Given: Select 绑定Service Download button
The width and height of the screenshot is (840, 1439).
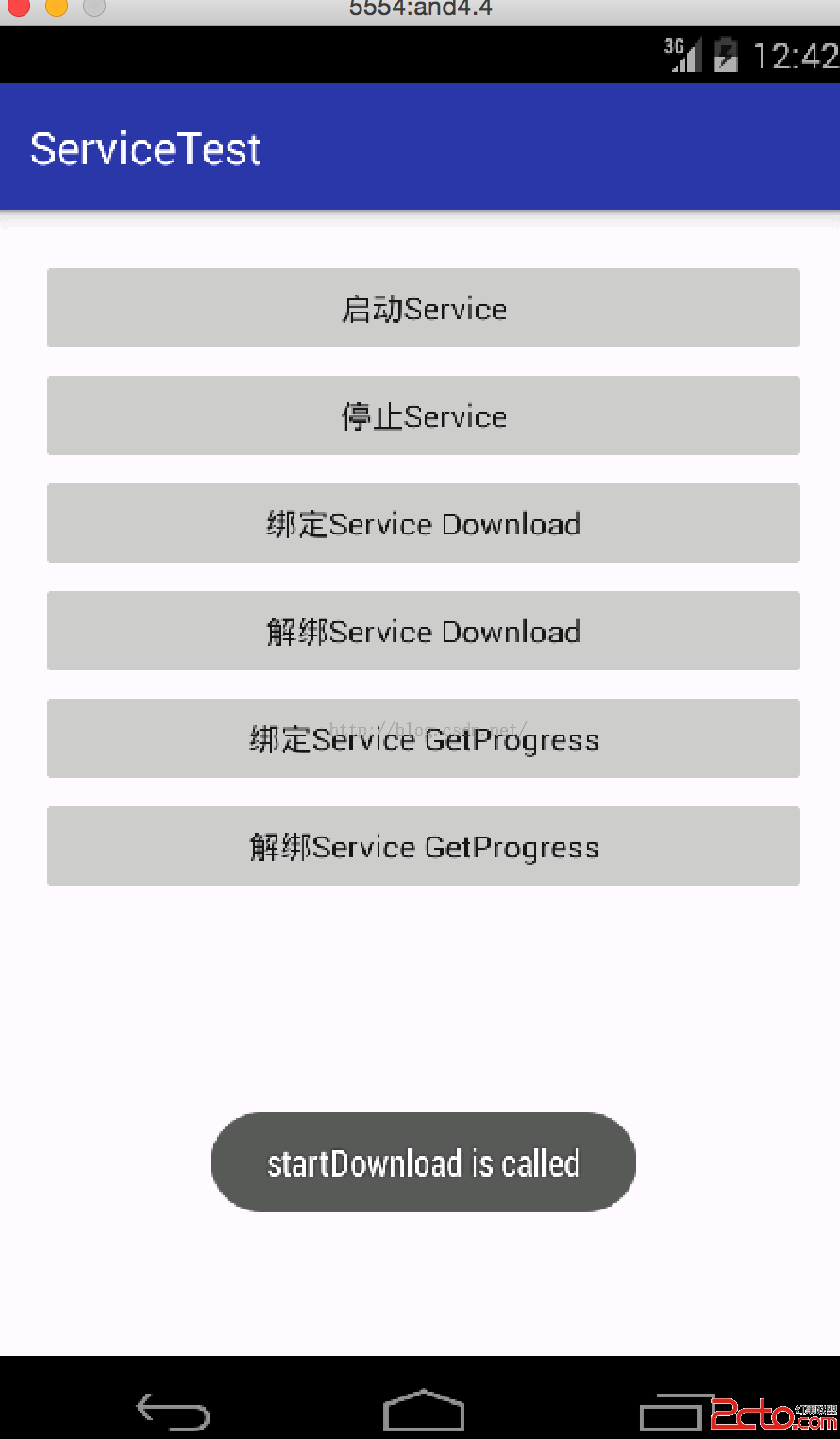Looking at the screenshot, I should point(424,523).
